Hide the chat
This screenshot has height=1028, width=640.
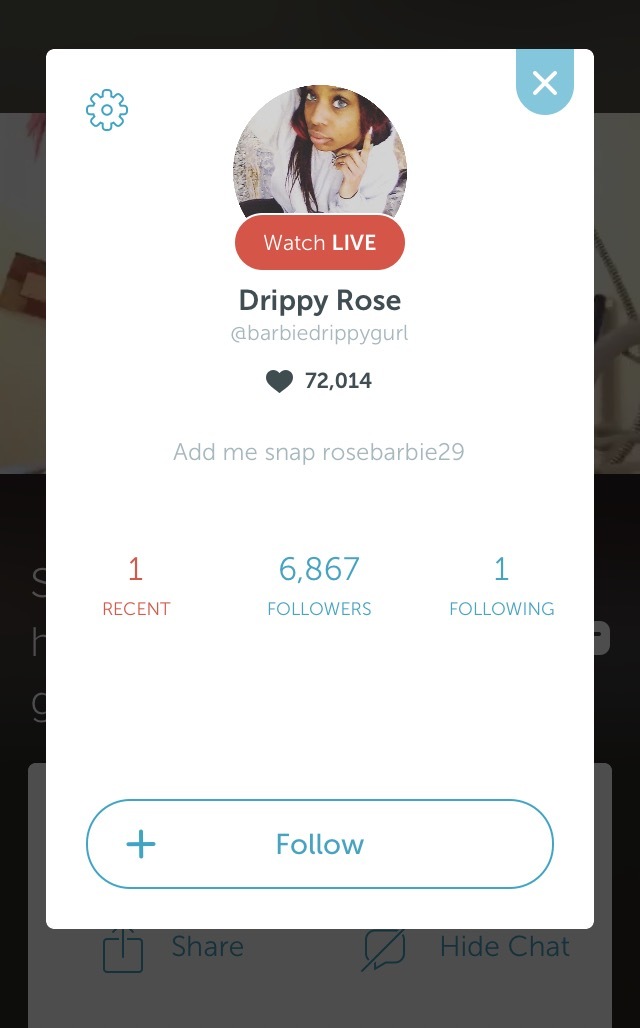(x=467, y=948)
